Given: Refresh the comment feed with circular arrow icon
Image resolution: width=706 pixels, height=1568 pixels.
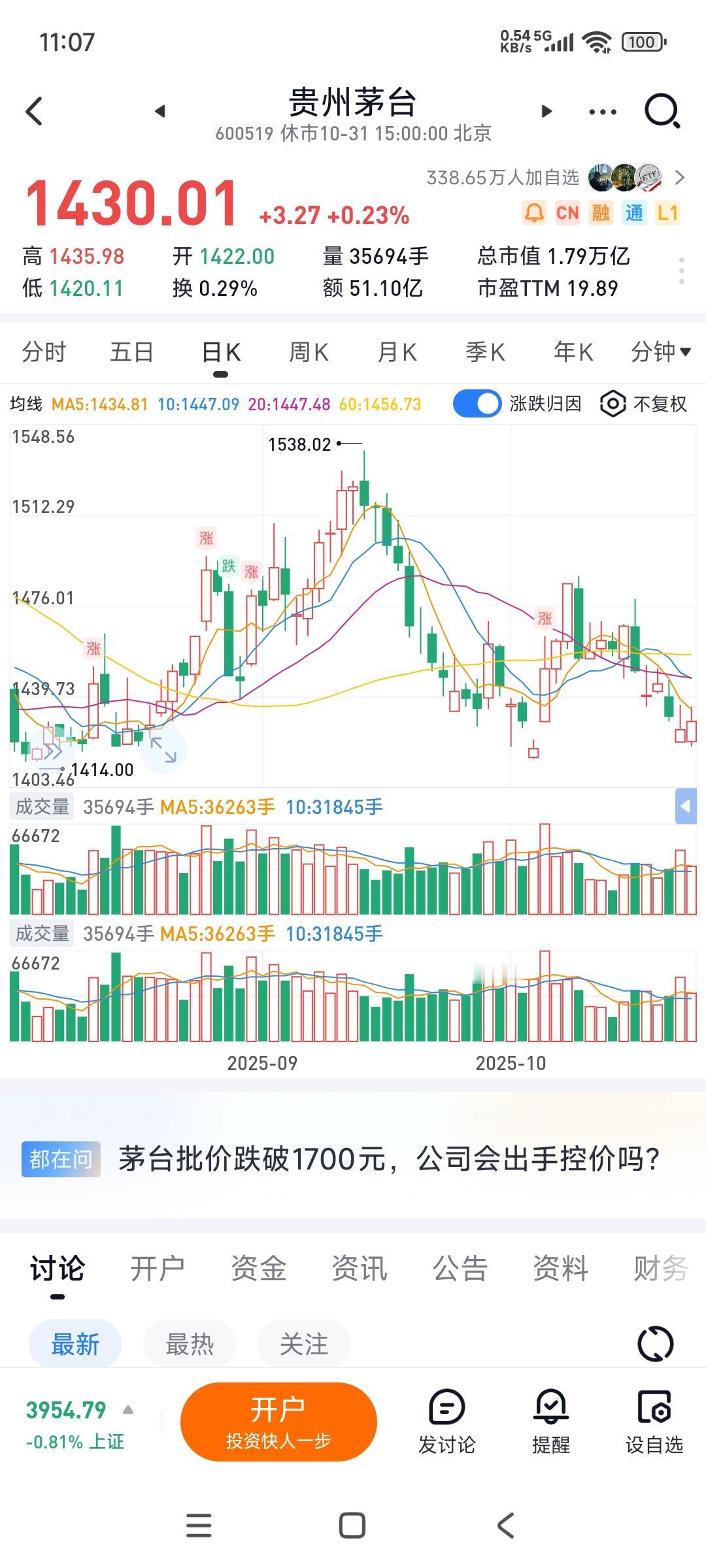Looking at the screenshot, I should [x=662, y=1343].
